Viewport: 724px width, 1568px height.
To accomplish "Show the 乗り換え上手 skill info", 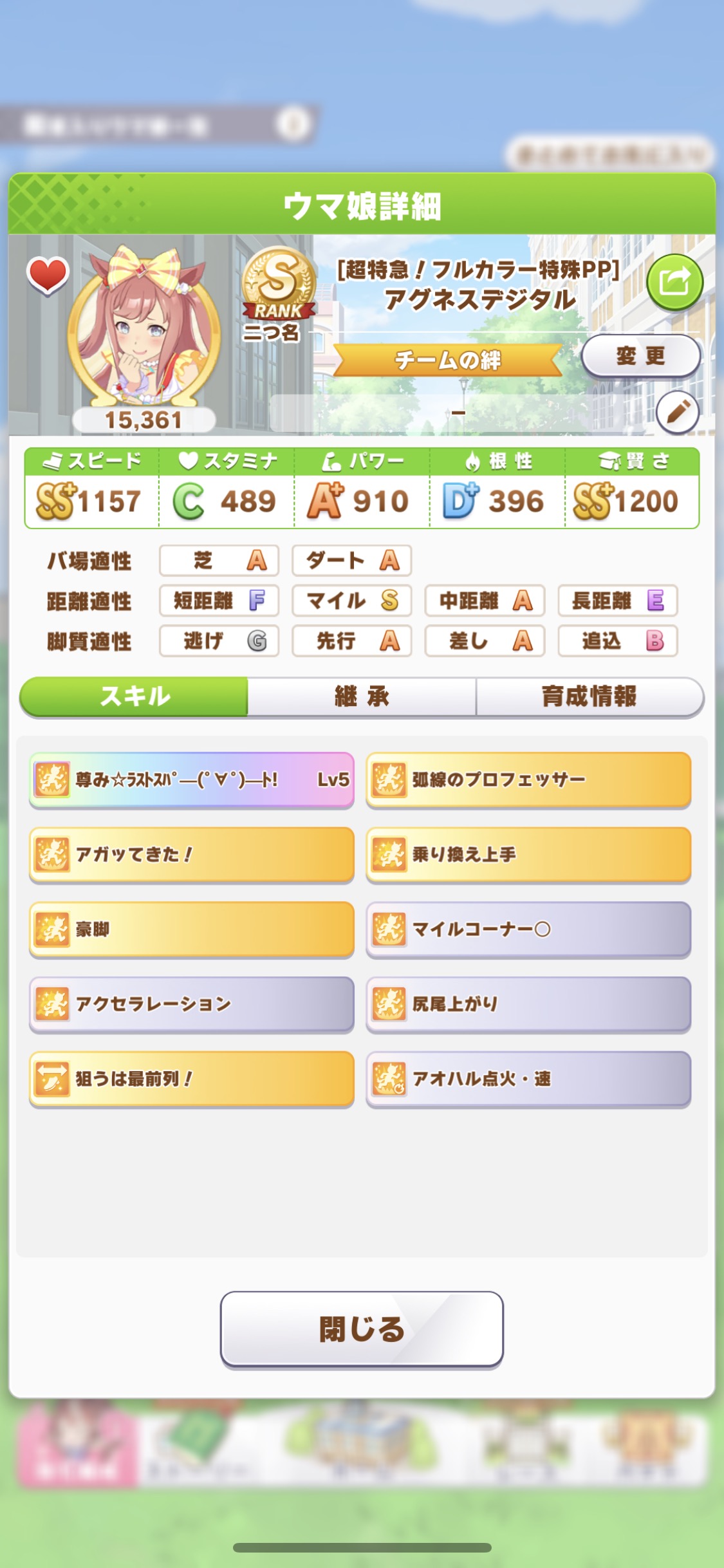I will coord(528,854).
